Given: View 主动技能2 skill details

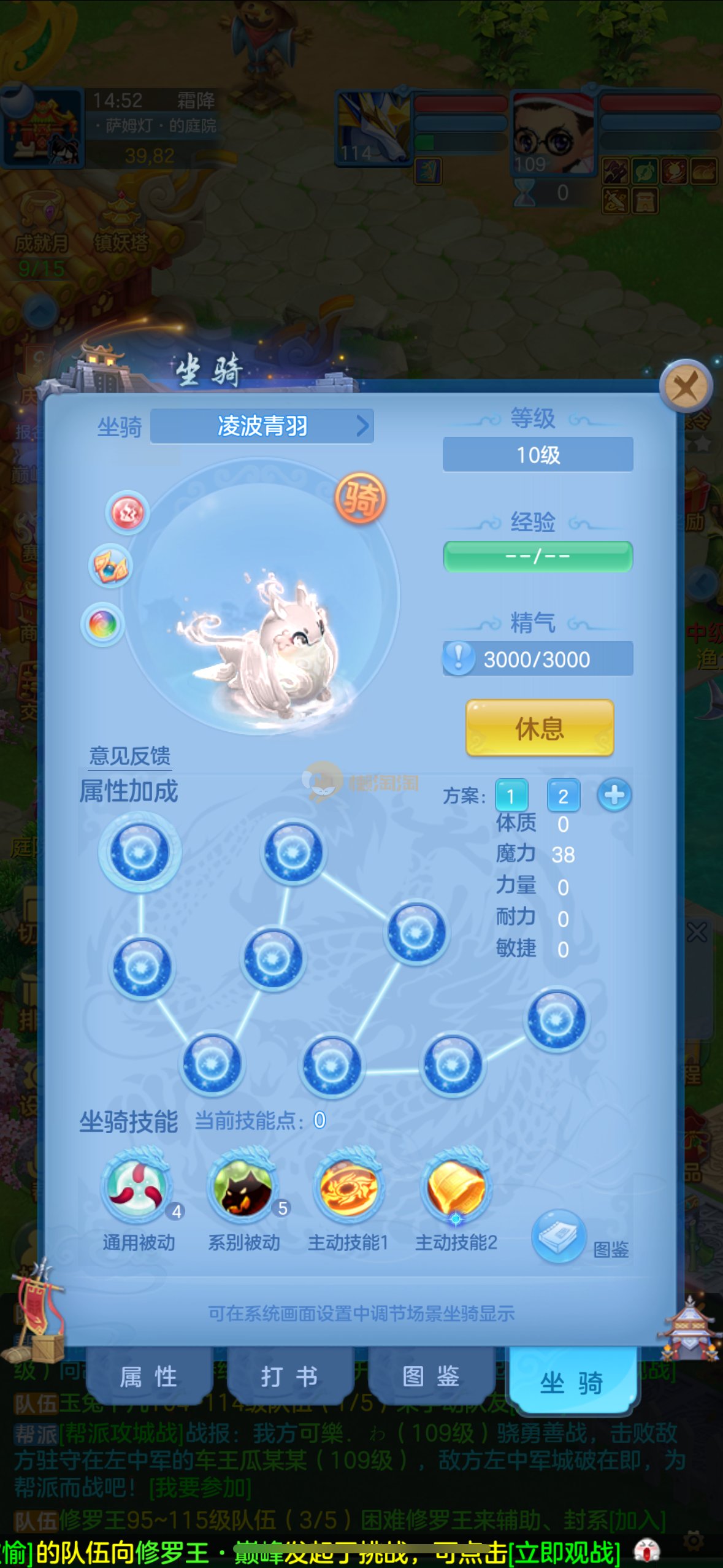Looking at the screenshot, I should pos(456,1186).
